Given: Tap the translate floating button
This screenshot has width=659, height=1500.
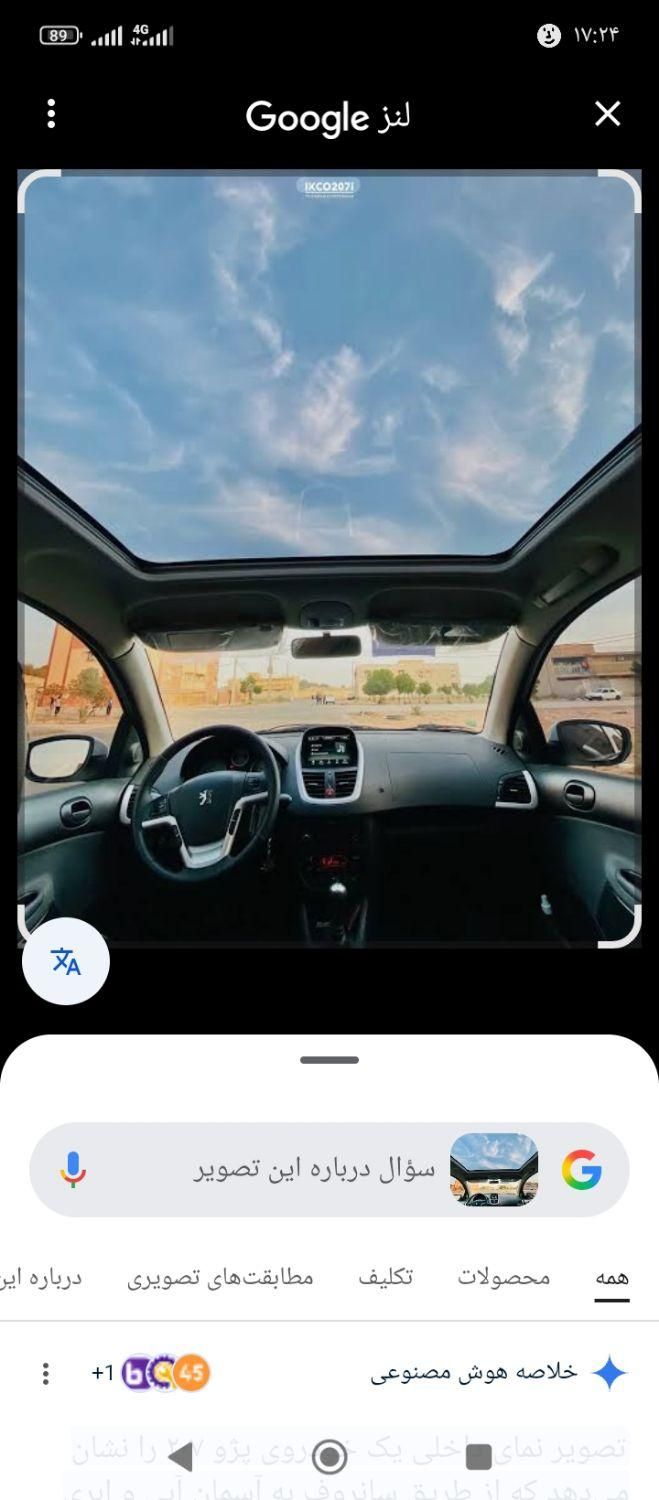Looking at the screenshot, I should (66, 961).
